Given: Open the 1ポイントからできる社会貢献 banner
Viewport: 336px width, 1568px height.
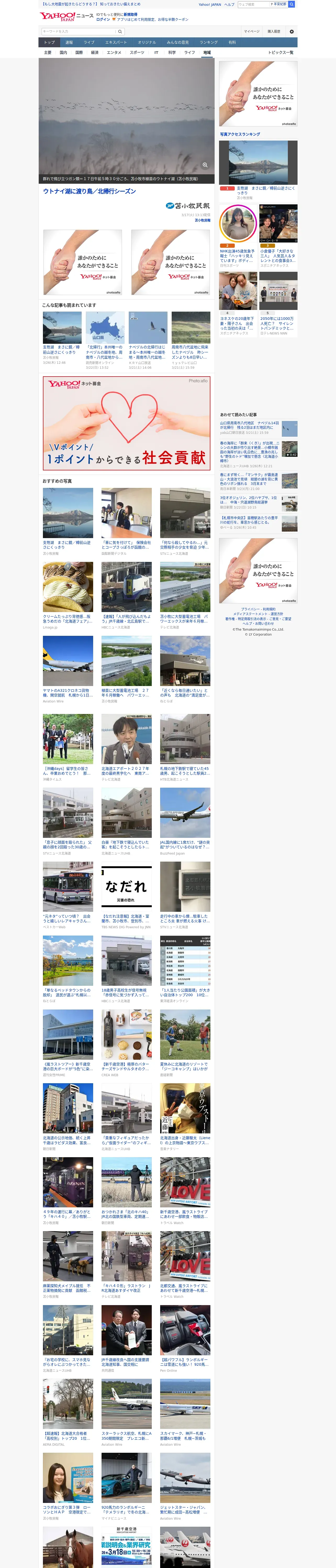Looking at the screenshot, I should click(127, 423).
